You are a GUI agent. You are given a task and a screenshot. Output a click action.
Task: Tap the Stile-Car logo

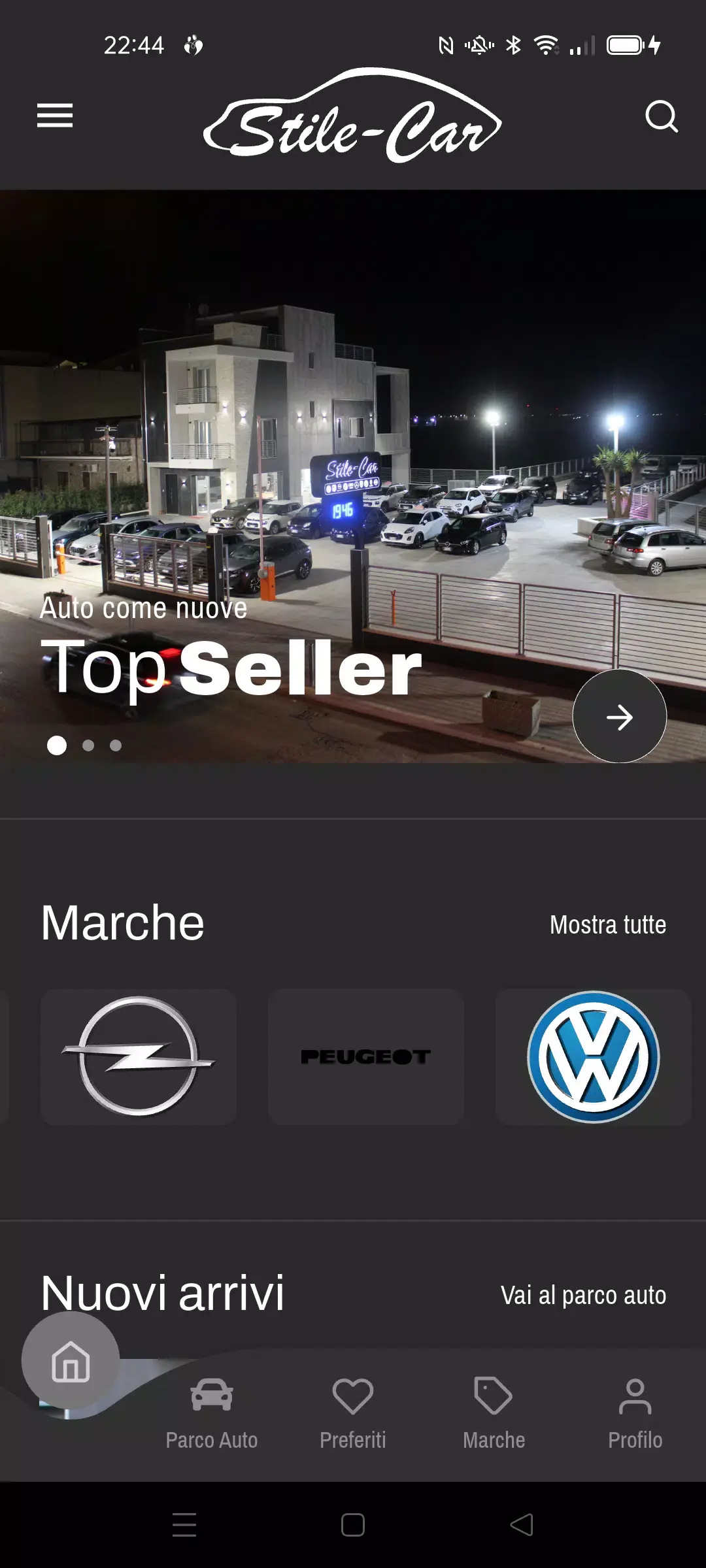click(x=353, y=121)
